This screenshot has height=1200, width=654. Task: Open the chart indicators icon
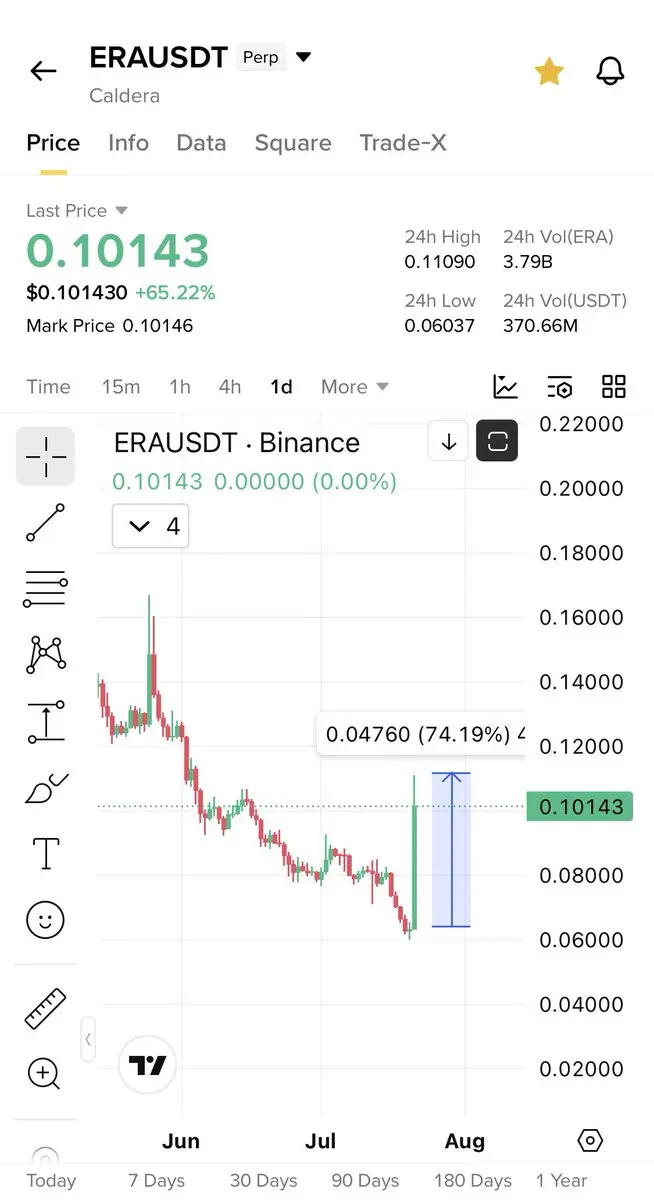pyautogui.click(x=506, y=387)
